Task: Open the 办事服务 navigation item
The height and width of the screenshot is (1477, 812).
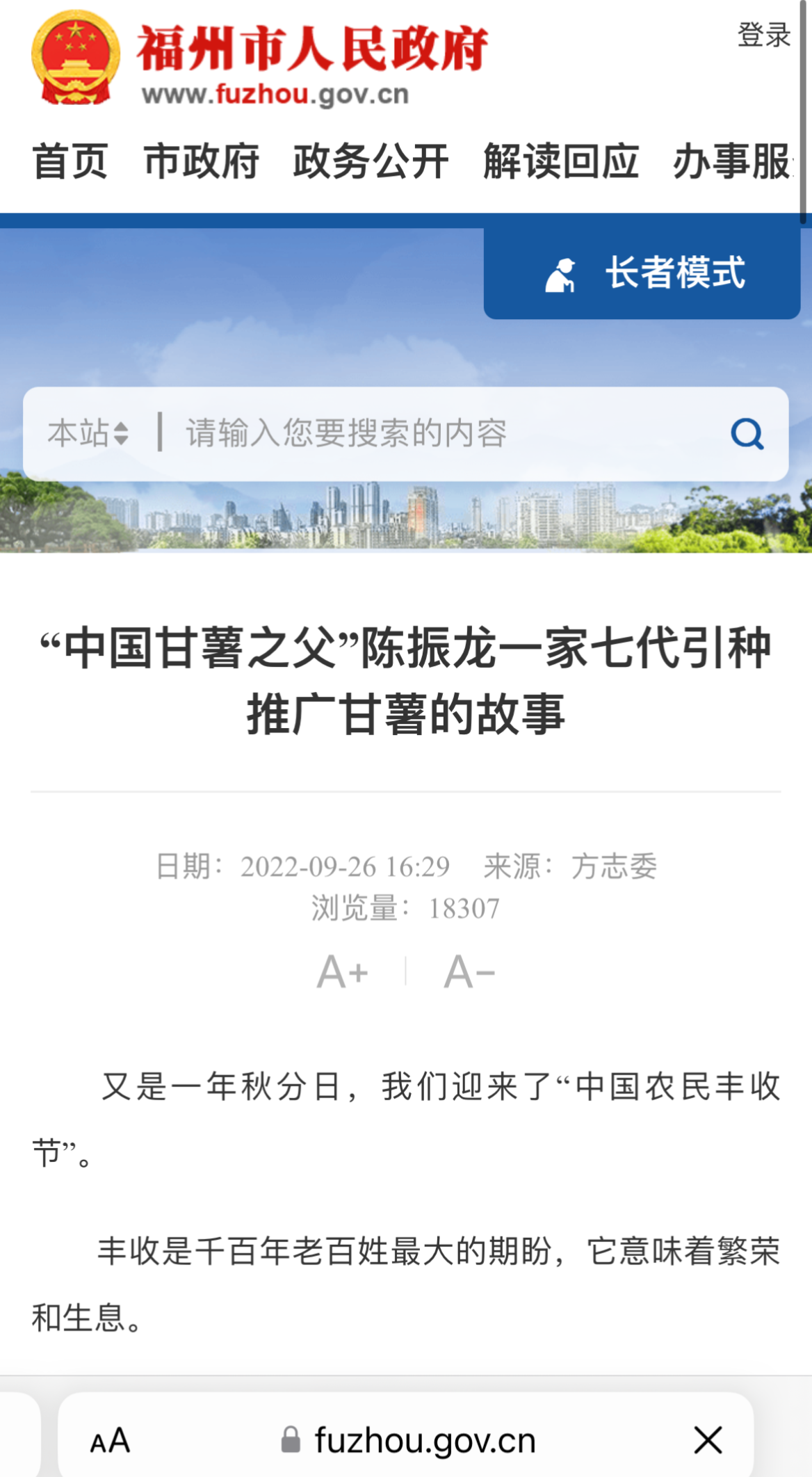Action: pyautogui.click(x=733, y=161)
